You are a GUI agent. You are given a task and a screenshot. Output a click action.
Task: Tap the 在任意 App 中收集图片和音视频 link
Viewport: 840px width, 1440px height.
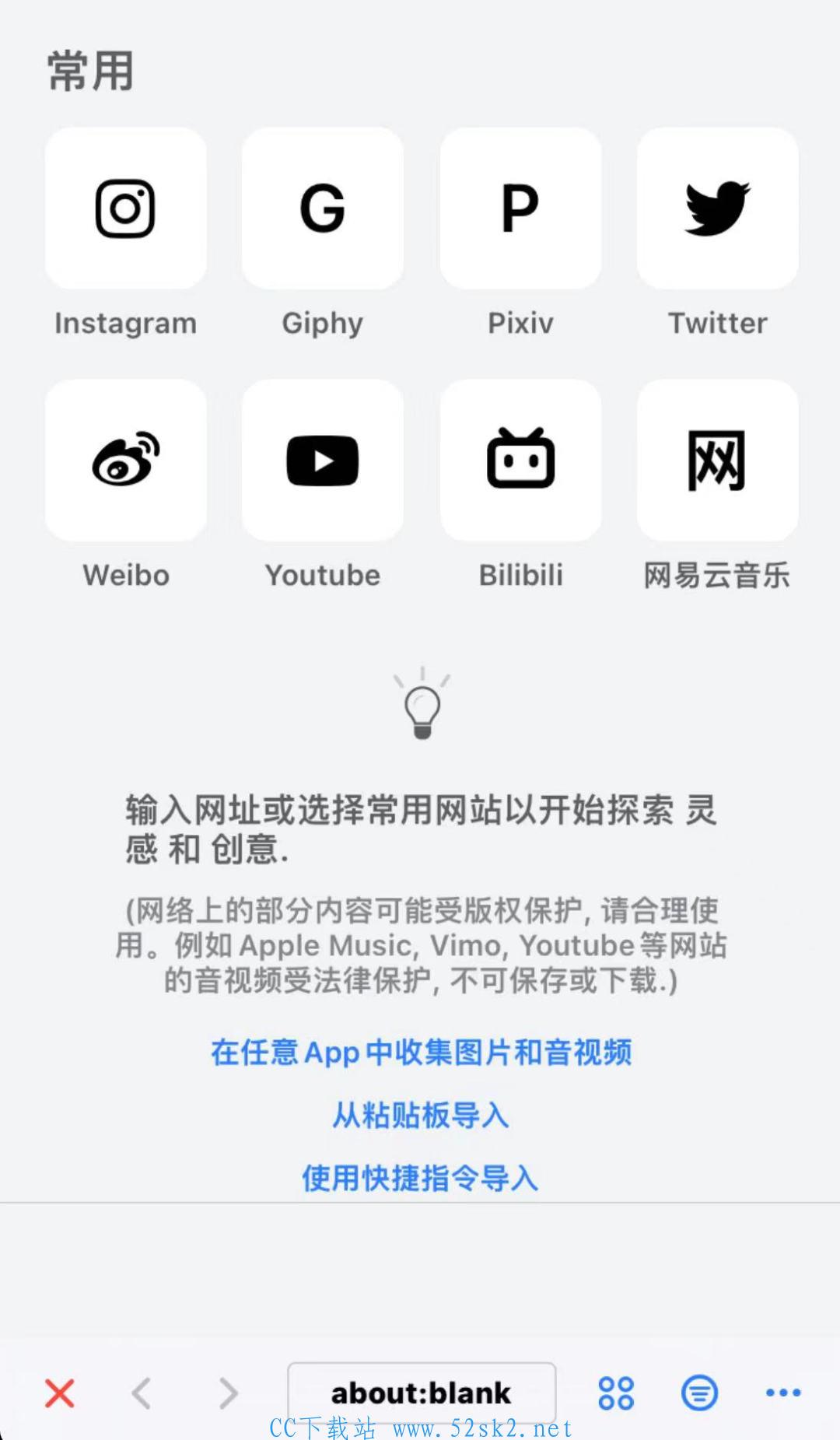421,1053
